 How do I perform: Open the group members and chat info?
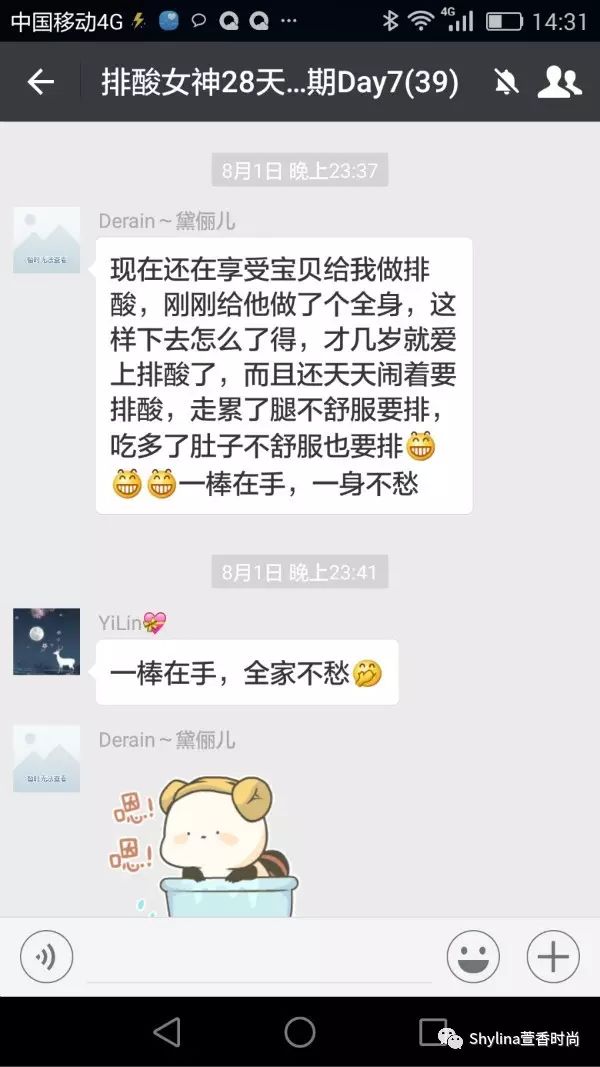coord(559,82)
